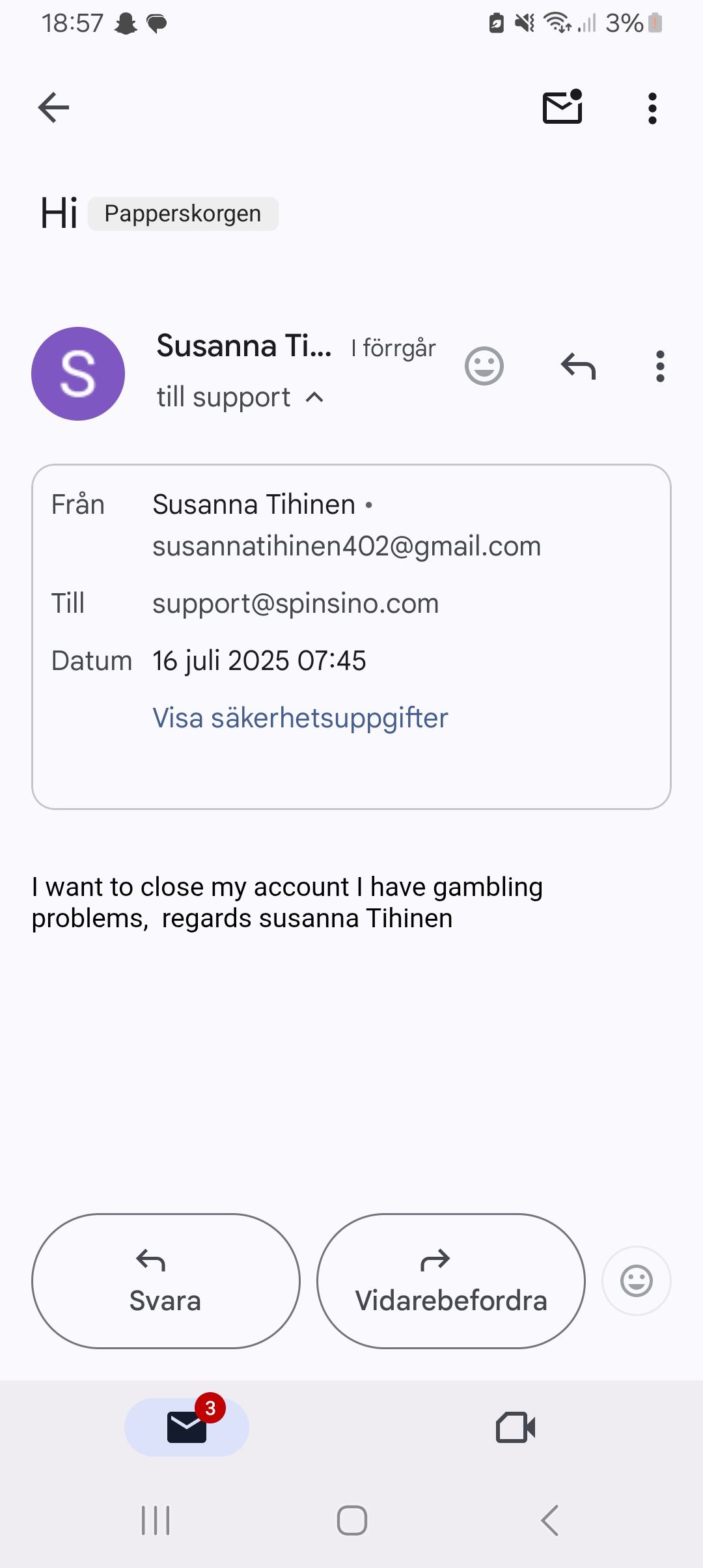Open the top app bar overflow menu
This screenshot has width=703, height=1568.
coord(652,108)
